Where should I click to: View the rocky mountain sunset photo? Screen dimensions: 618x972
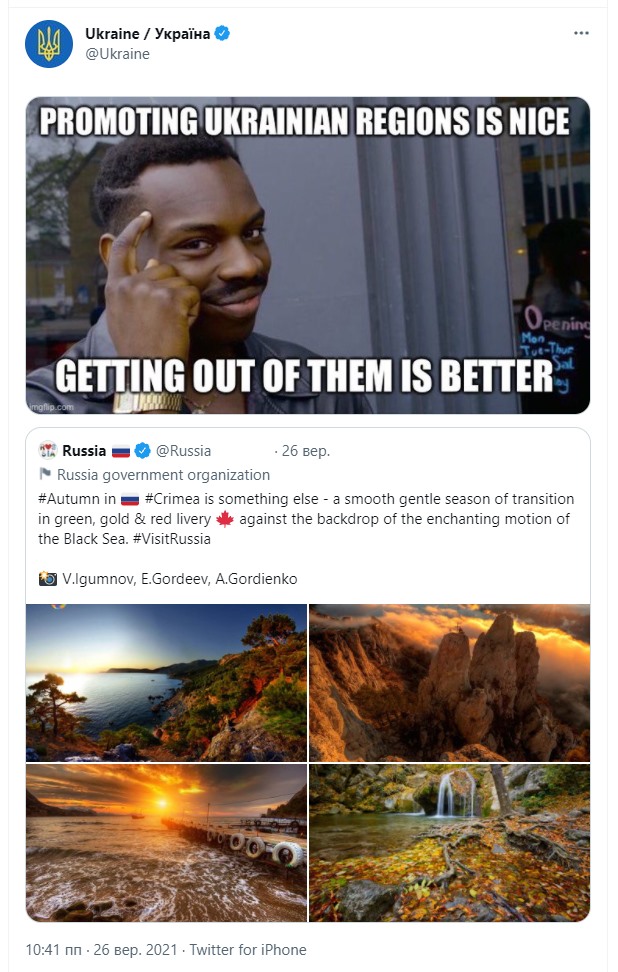449,682
